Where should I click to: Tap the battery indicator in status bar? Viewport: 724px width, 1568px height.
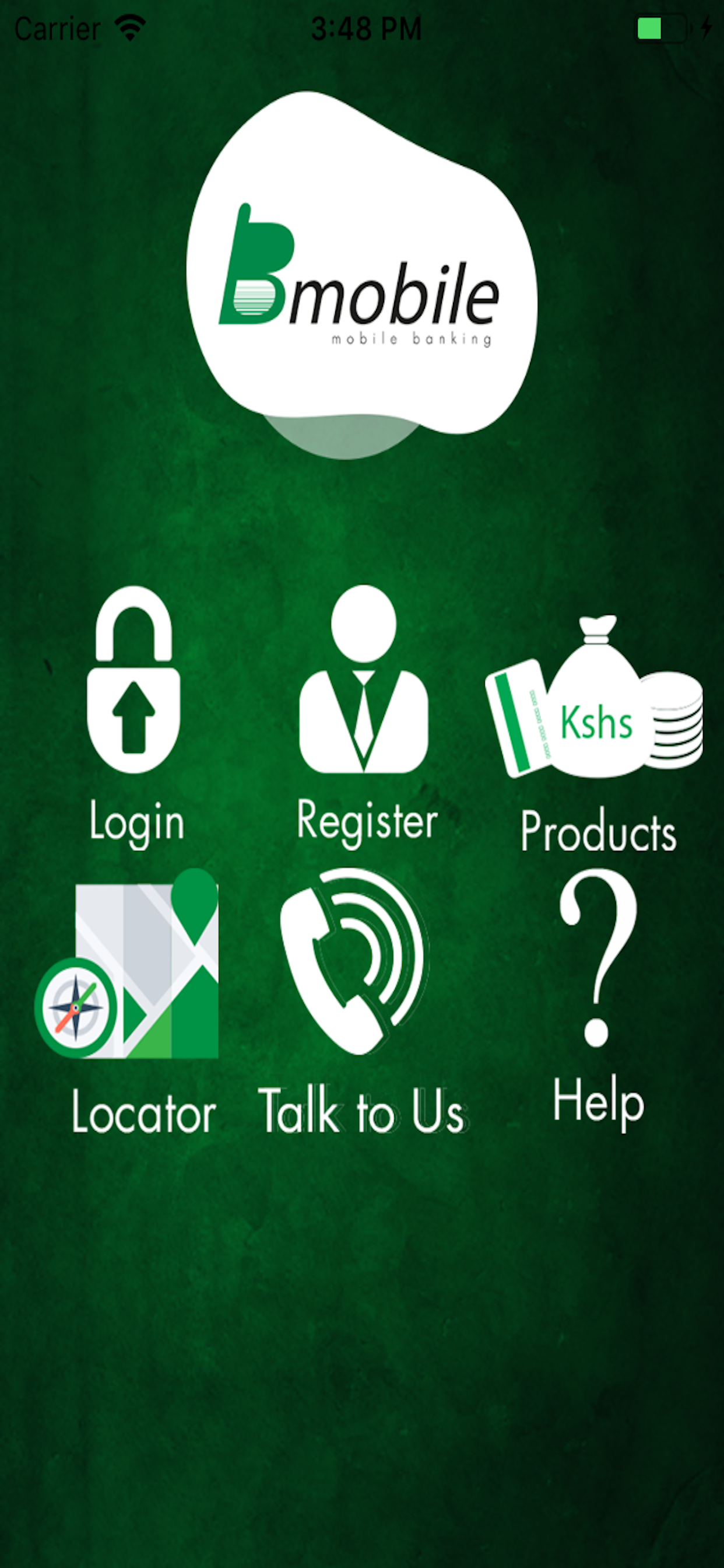(x=663, y=27)
